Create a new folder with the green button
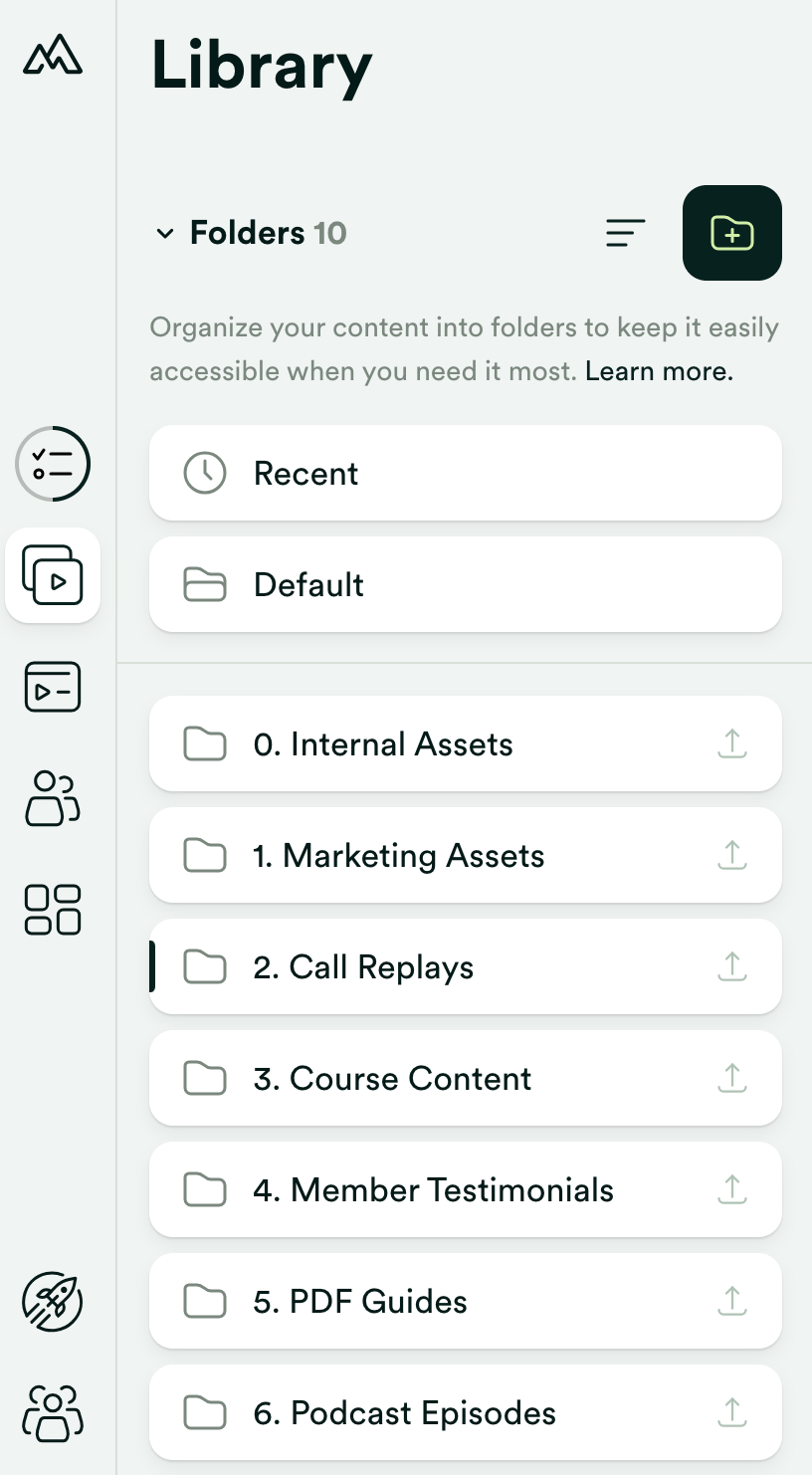Viewport: 812px width, 1475px height. (731, 233)
